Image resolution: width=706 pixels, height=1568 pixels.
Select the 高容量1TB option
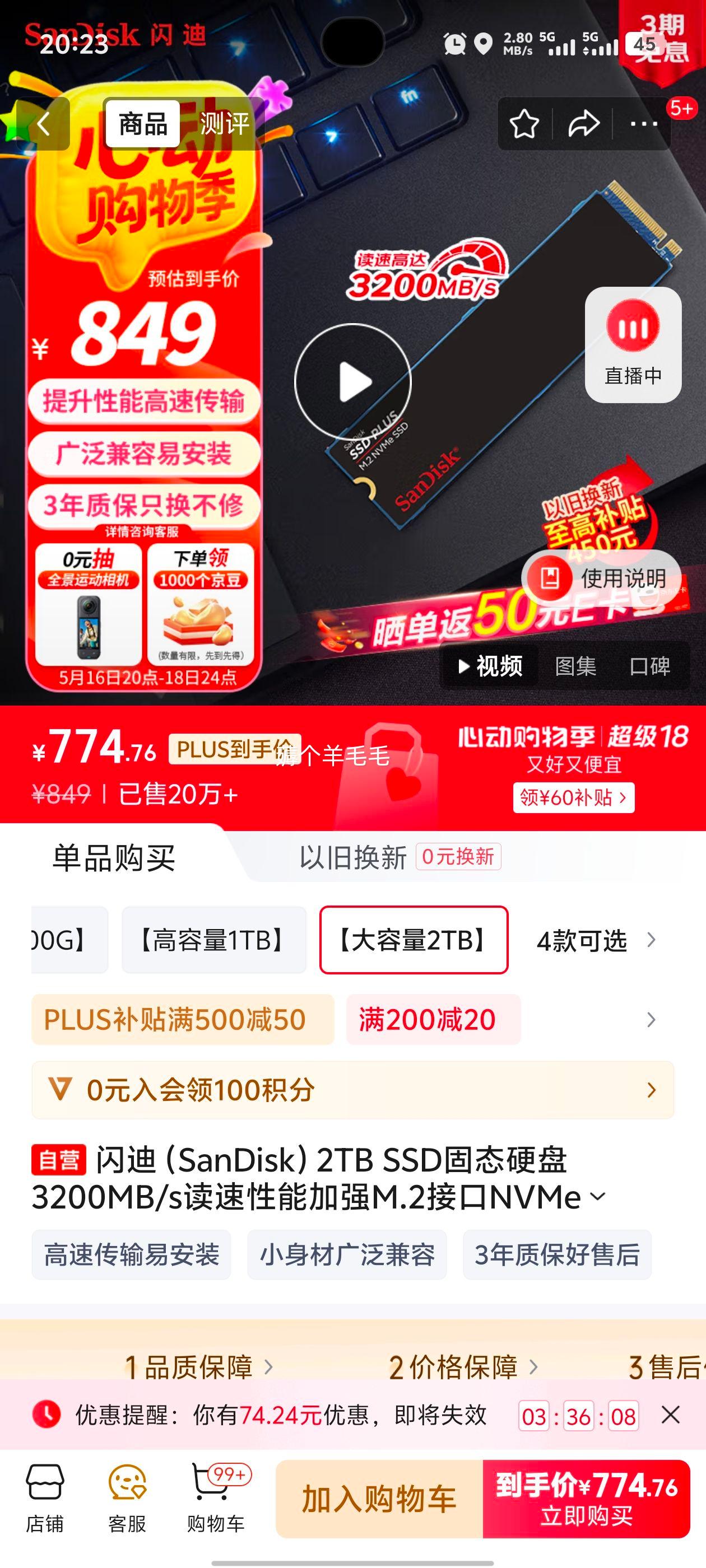[213, 940]
